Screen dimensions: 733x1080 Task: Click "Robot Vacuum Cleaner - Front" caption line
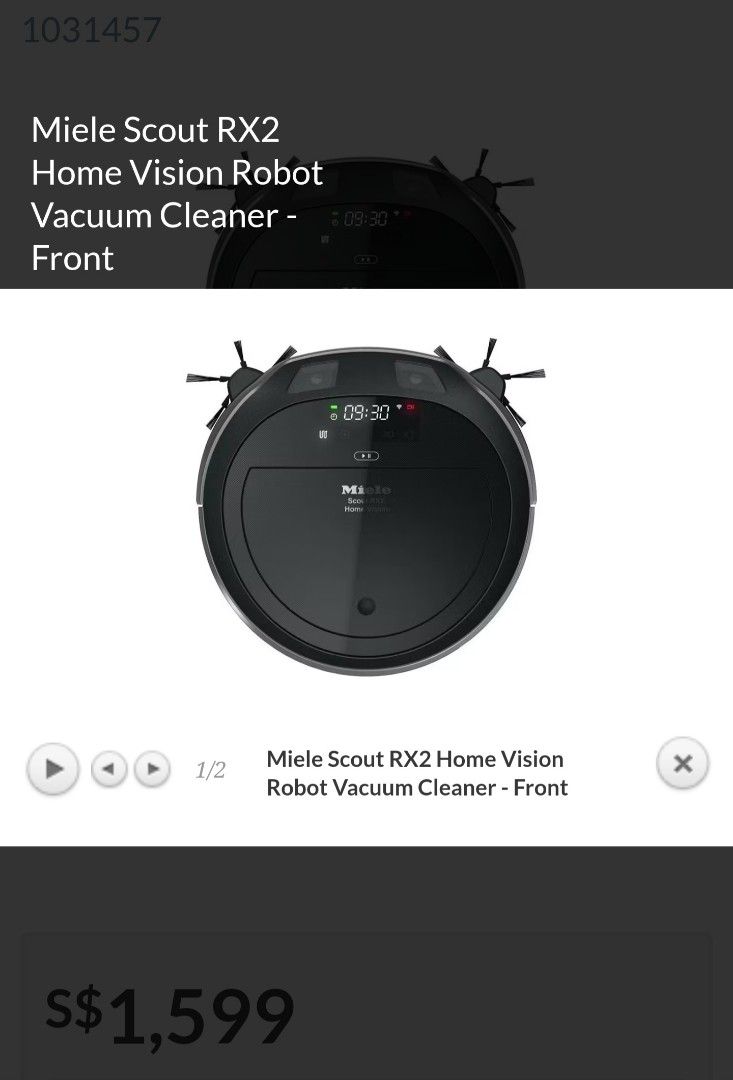click(417, 787)
